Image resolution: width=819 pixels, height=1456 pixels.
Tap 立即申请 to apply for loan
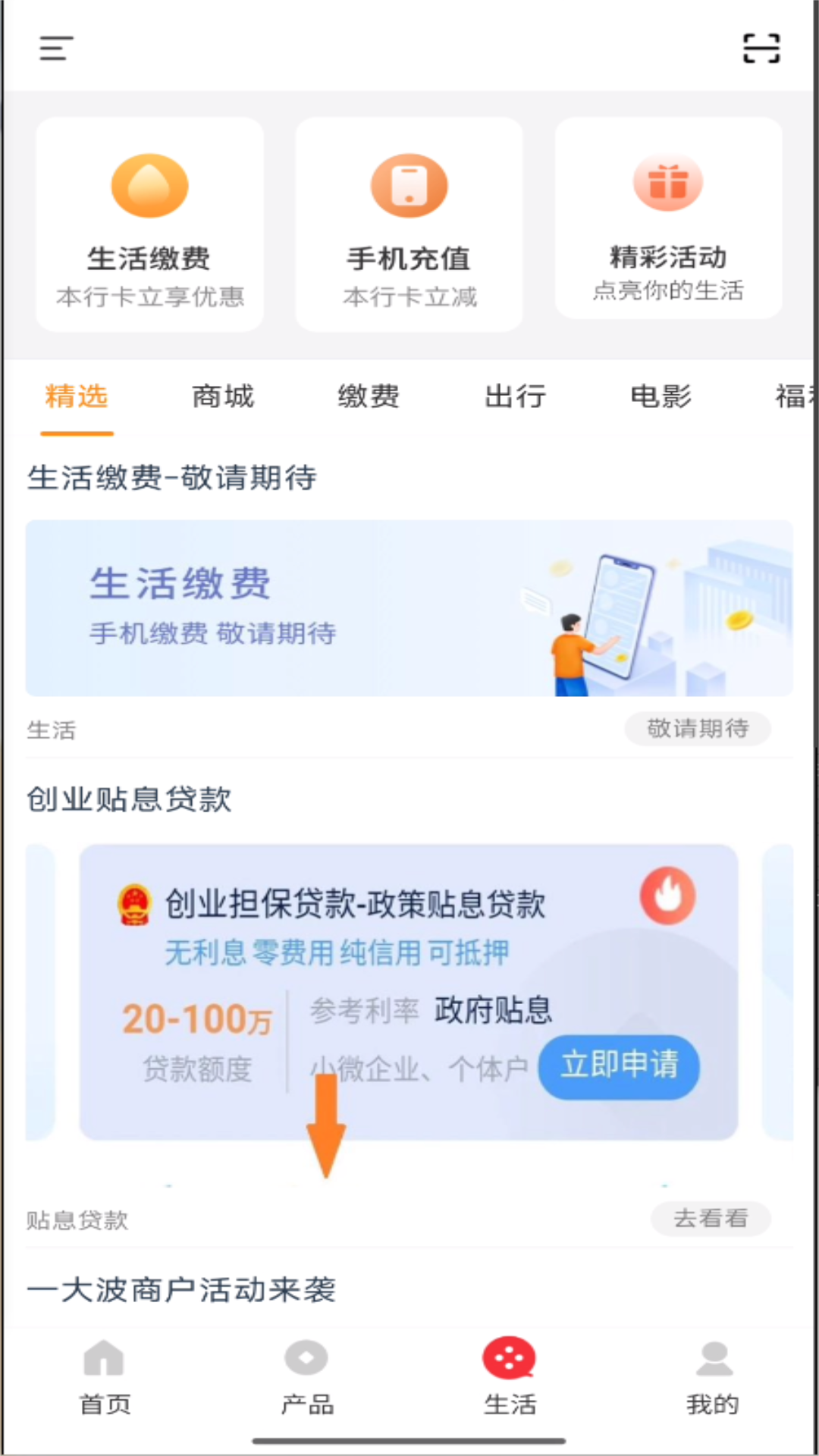(x=619, y=1067)
